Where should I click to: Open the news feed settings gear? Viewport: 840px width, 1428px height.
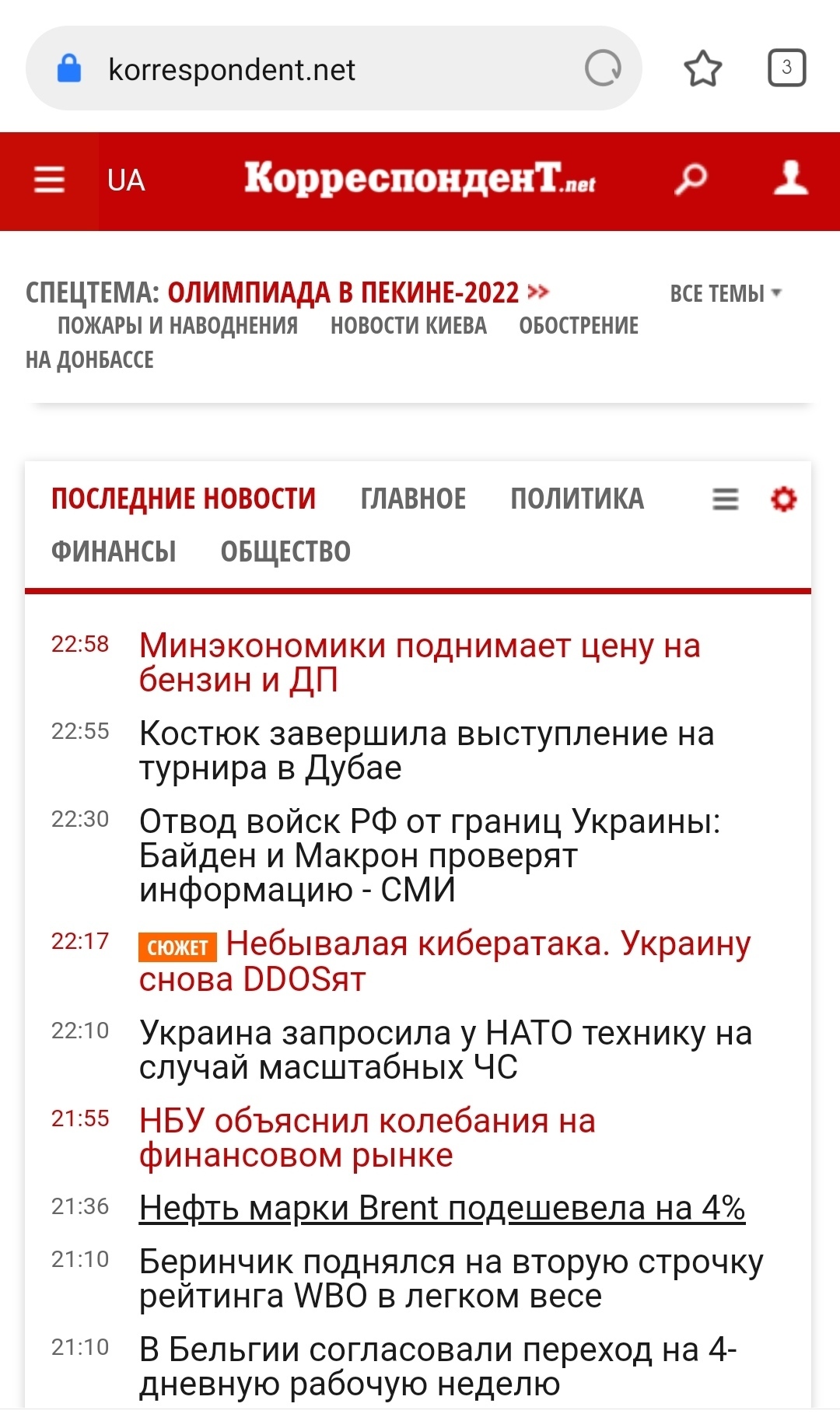[x=783, y=499]
